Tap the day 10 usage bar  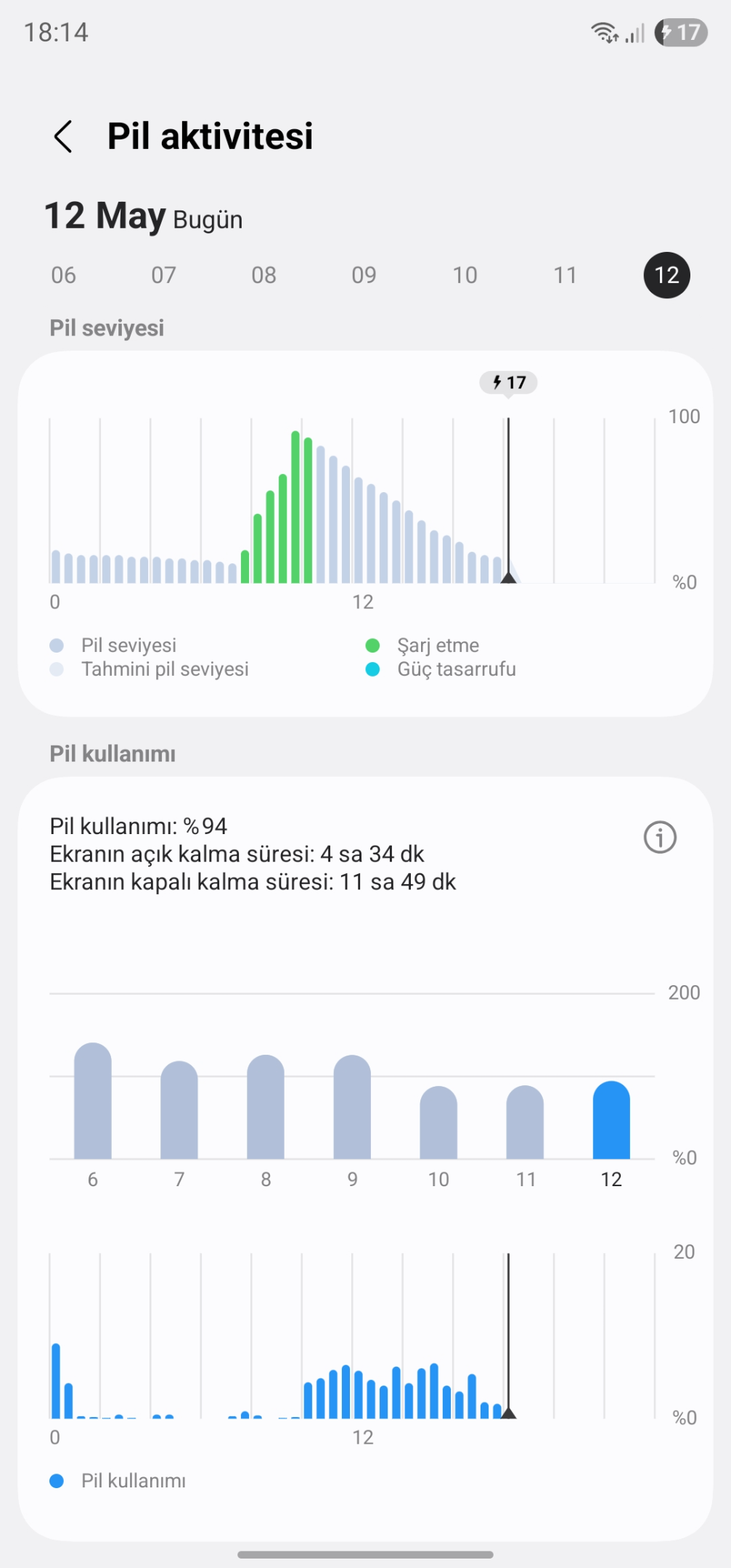click(438, 1122)
